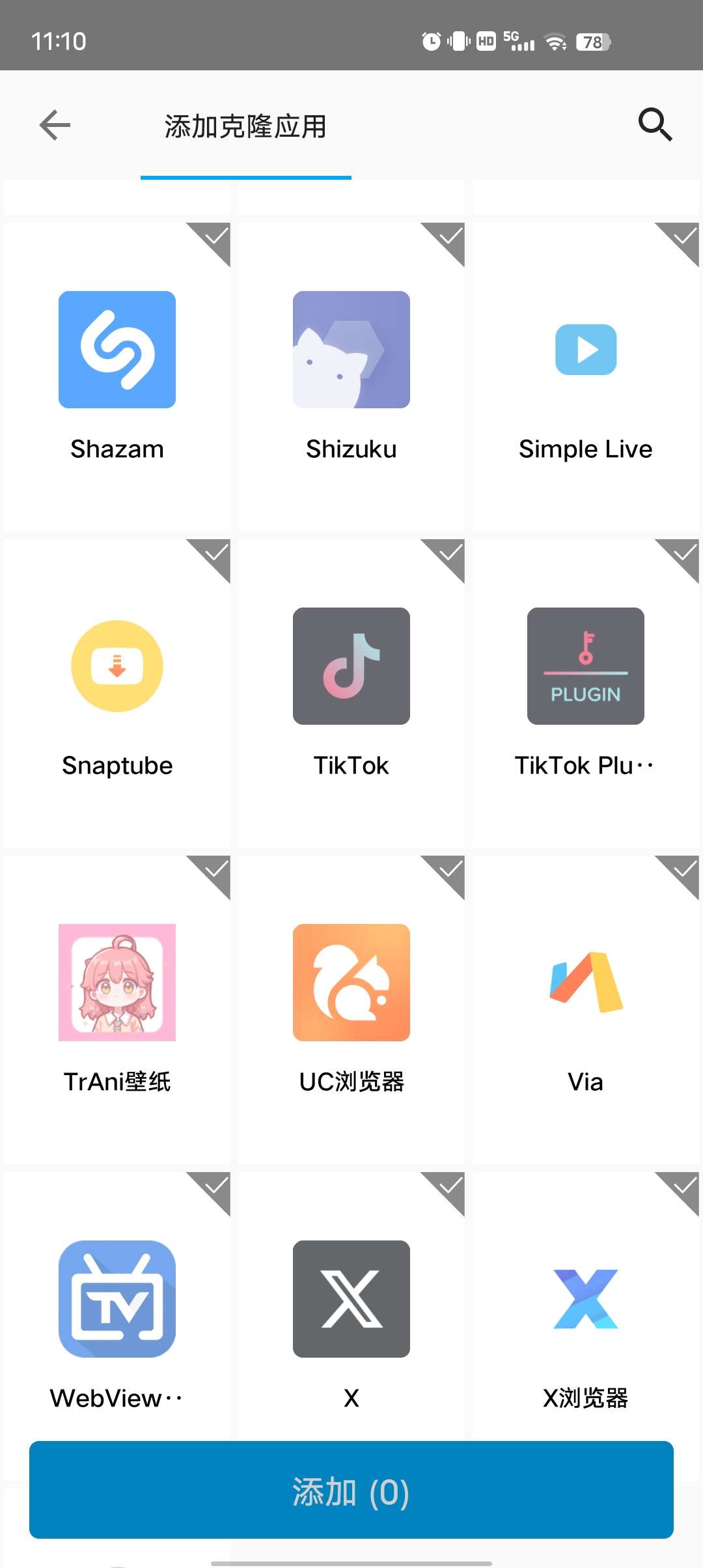
Task: Select the TikTok Plugin icon
Action: pyautogui.click(x=585, y=665)
